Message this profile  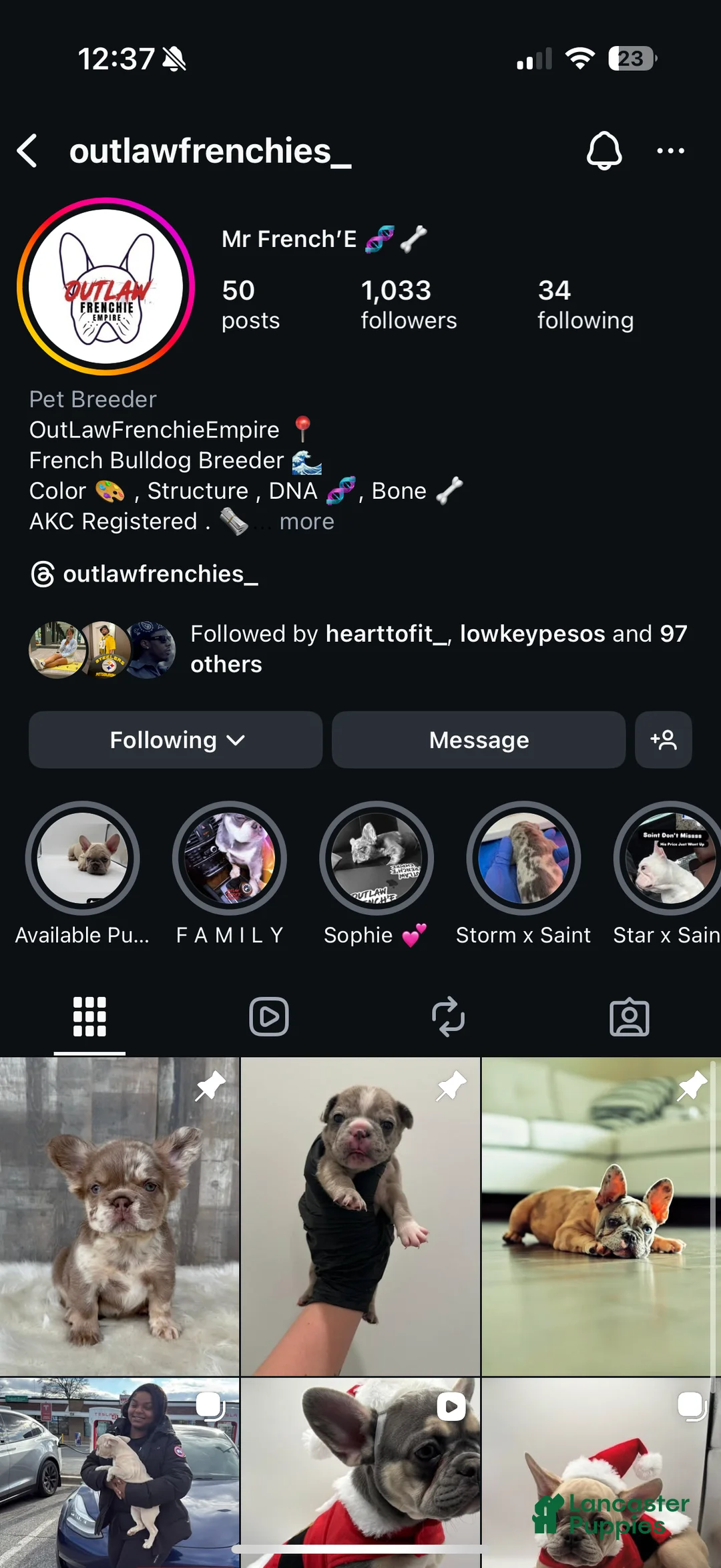pos(479,740)
